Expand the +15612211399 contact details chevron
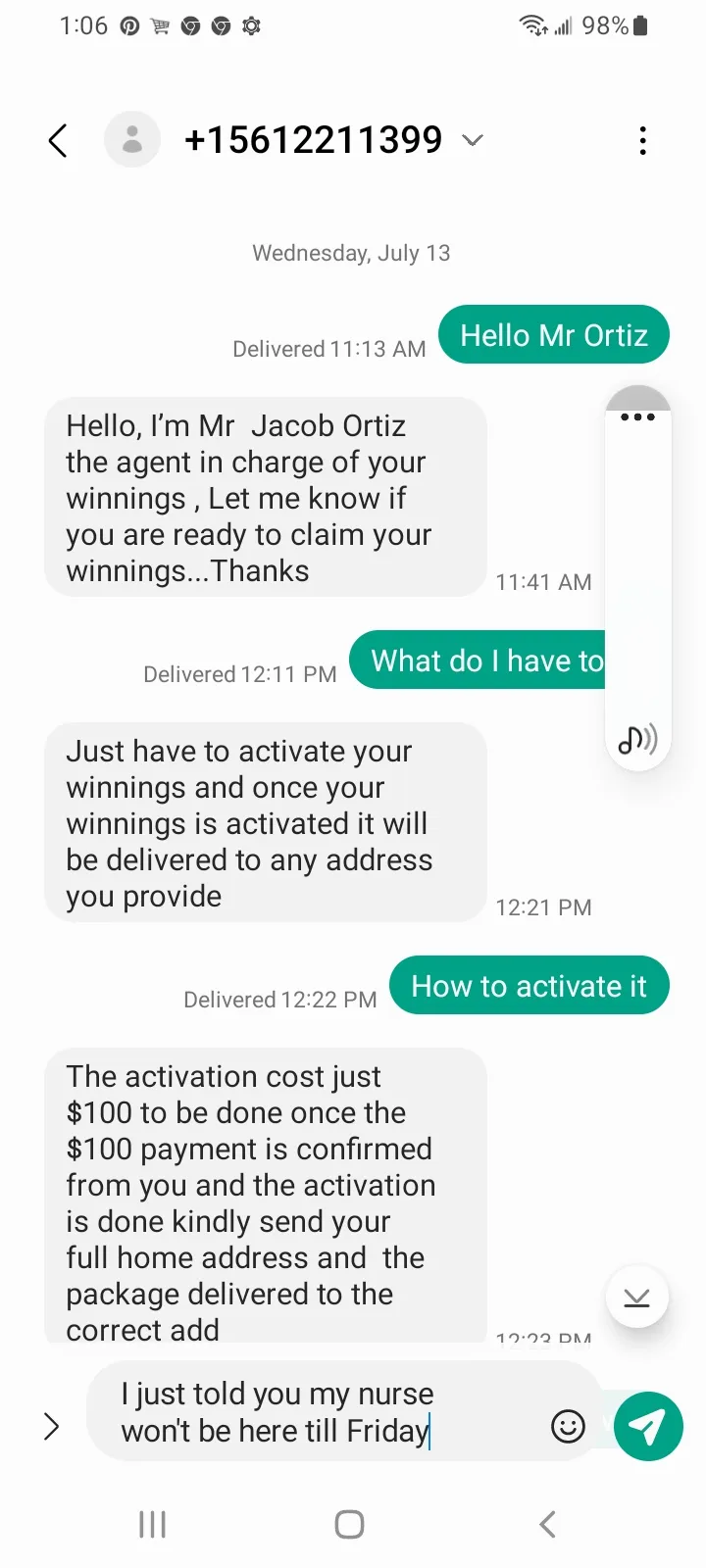 pos(473,141)
